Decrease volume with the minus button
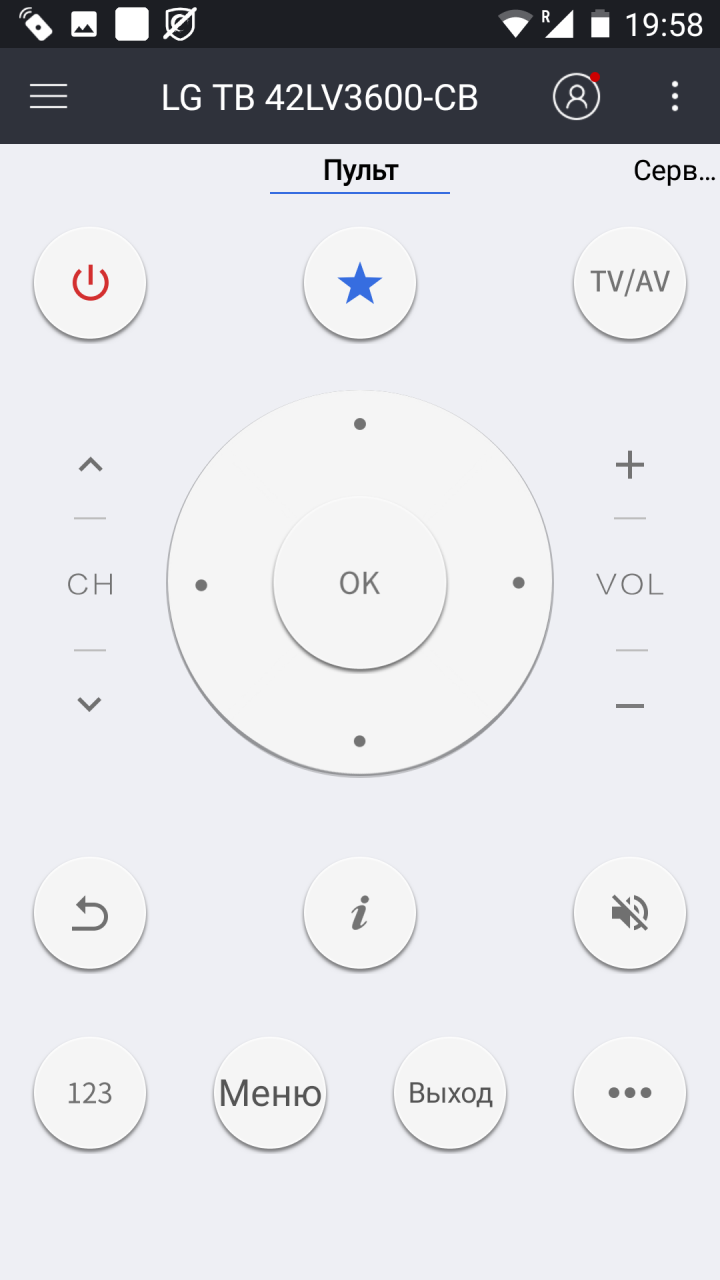This screenshot has width=720, height=1280. tap(630, 706)
